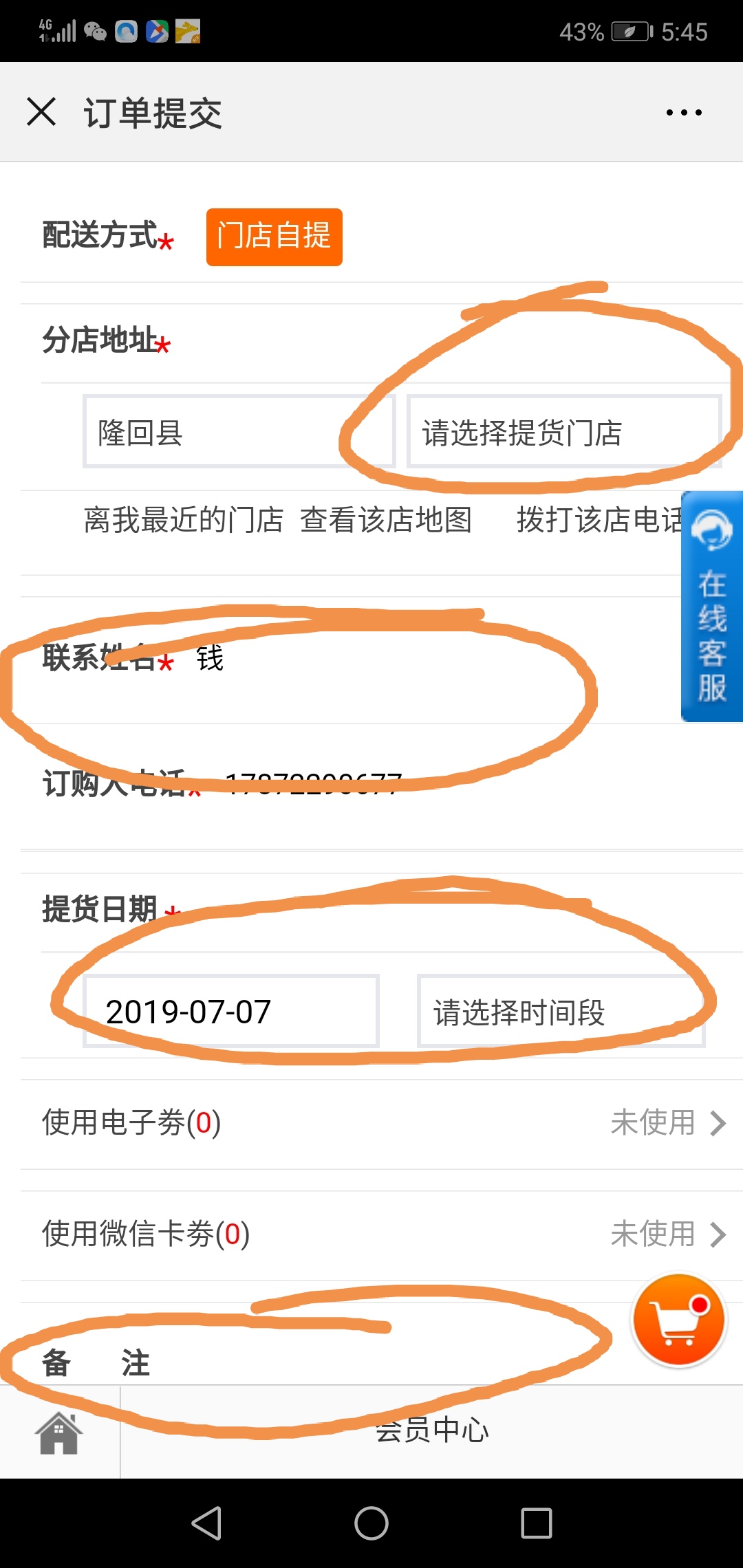The image size is (743, 1568).
Task: Select 门店自提 delivery method
Action: [274, 237]
